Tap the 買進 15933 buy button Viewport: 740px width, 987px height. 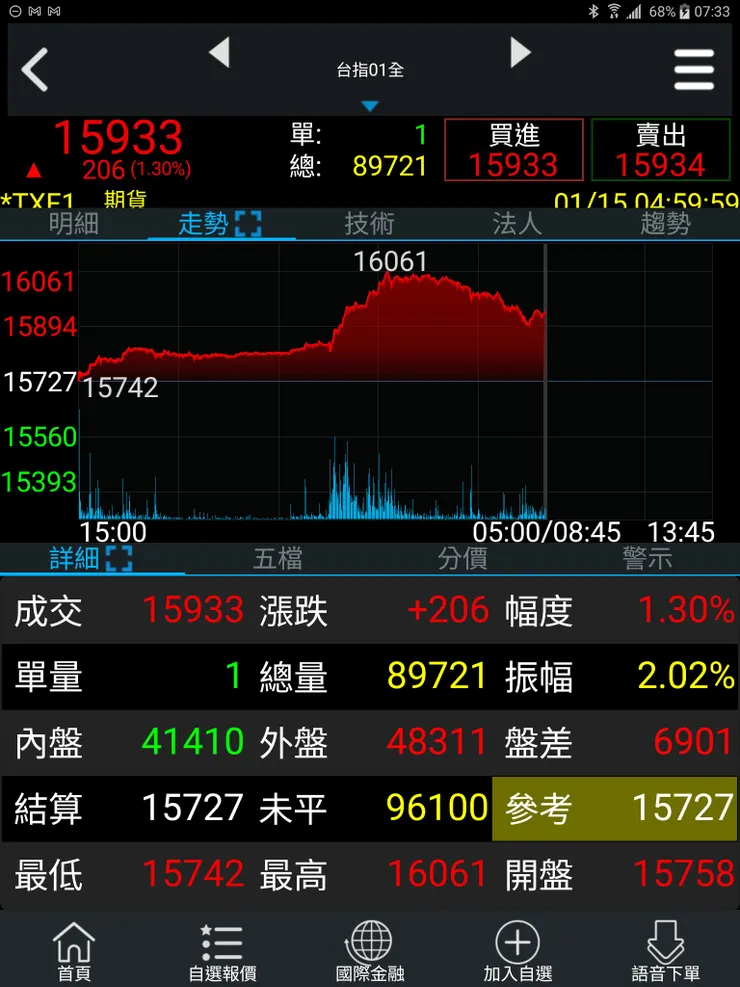tap(513, 151)
